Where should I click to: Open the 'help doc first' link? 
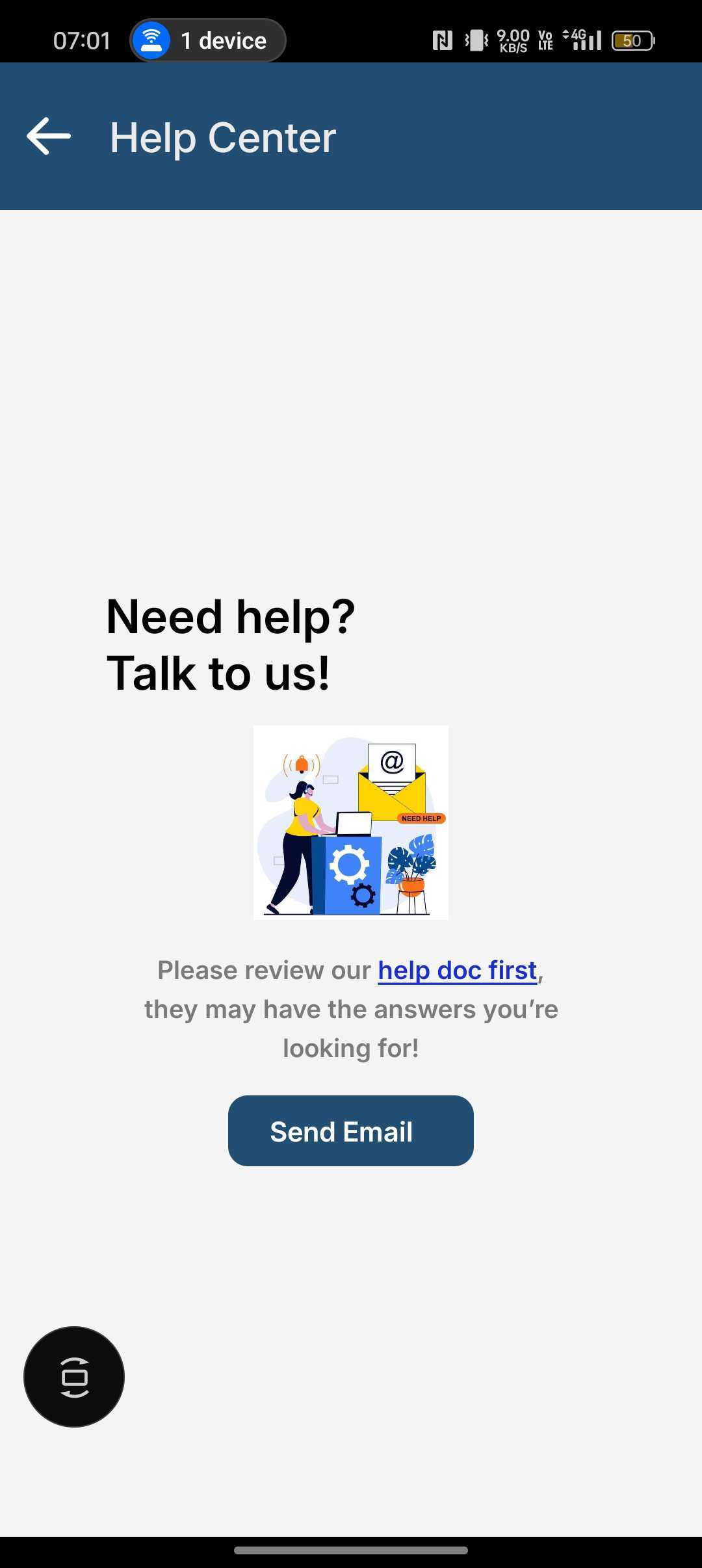tap(457, 969)
